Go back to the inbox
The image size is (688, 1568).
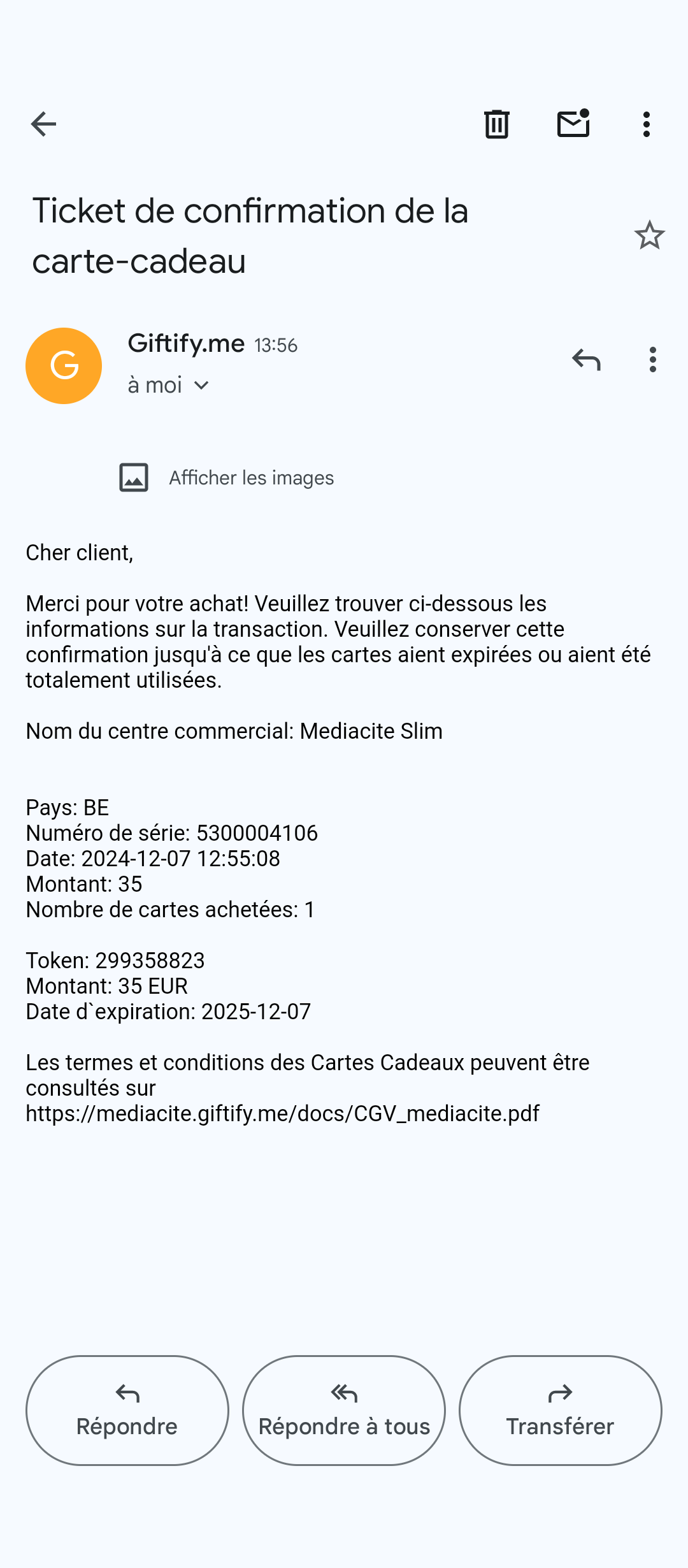tap(43, 124)
